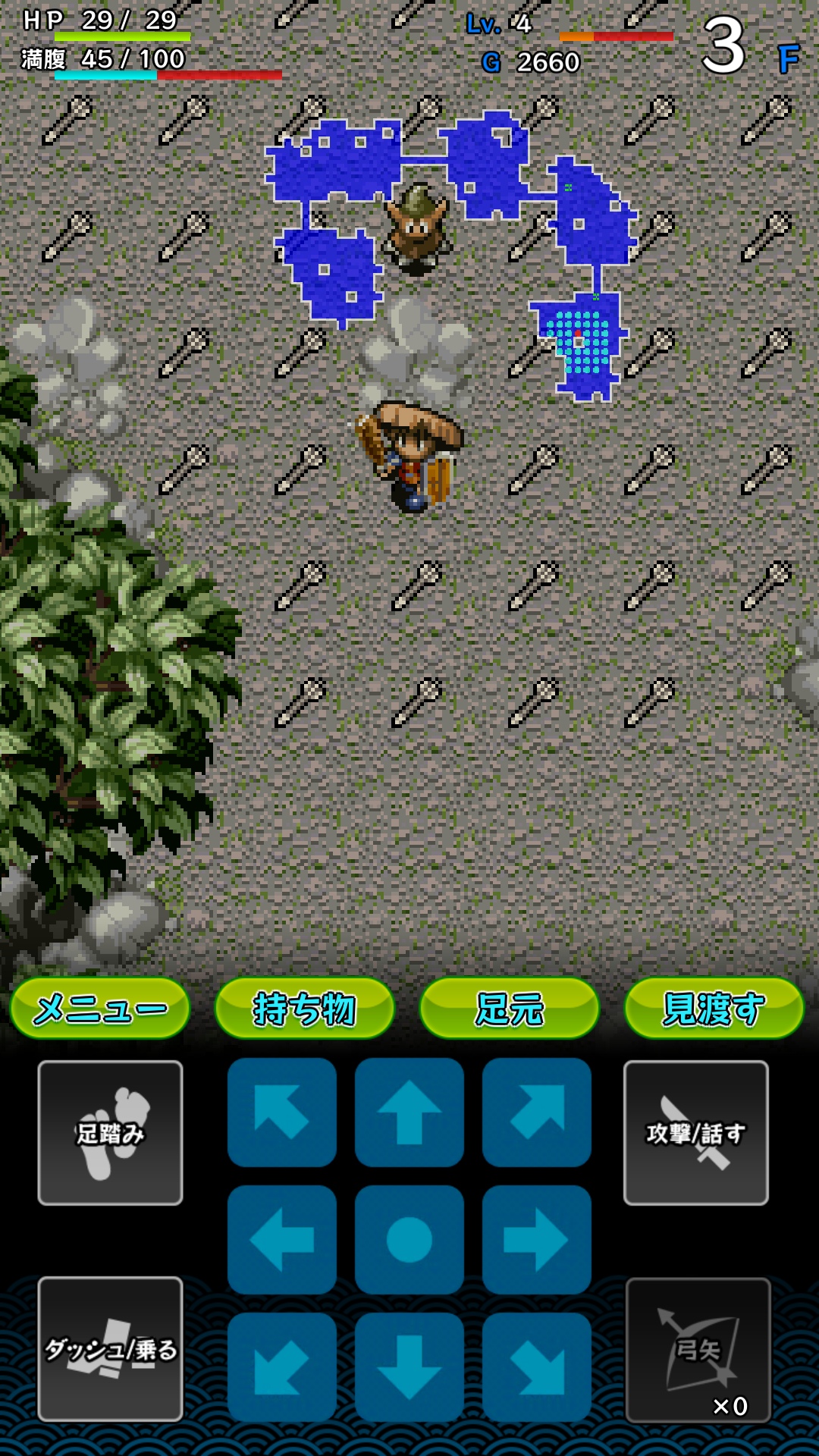Move down with the down arrow
The width and height of the screenshot is (819, 1456).
409,1367
